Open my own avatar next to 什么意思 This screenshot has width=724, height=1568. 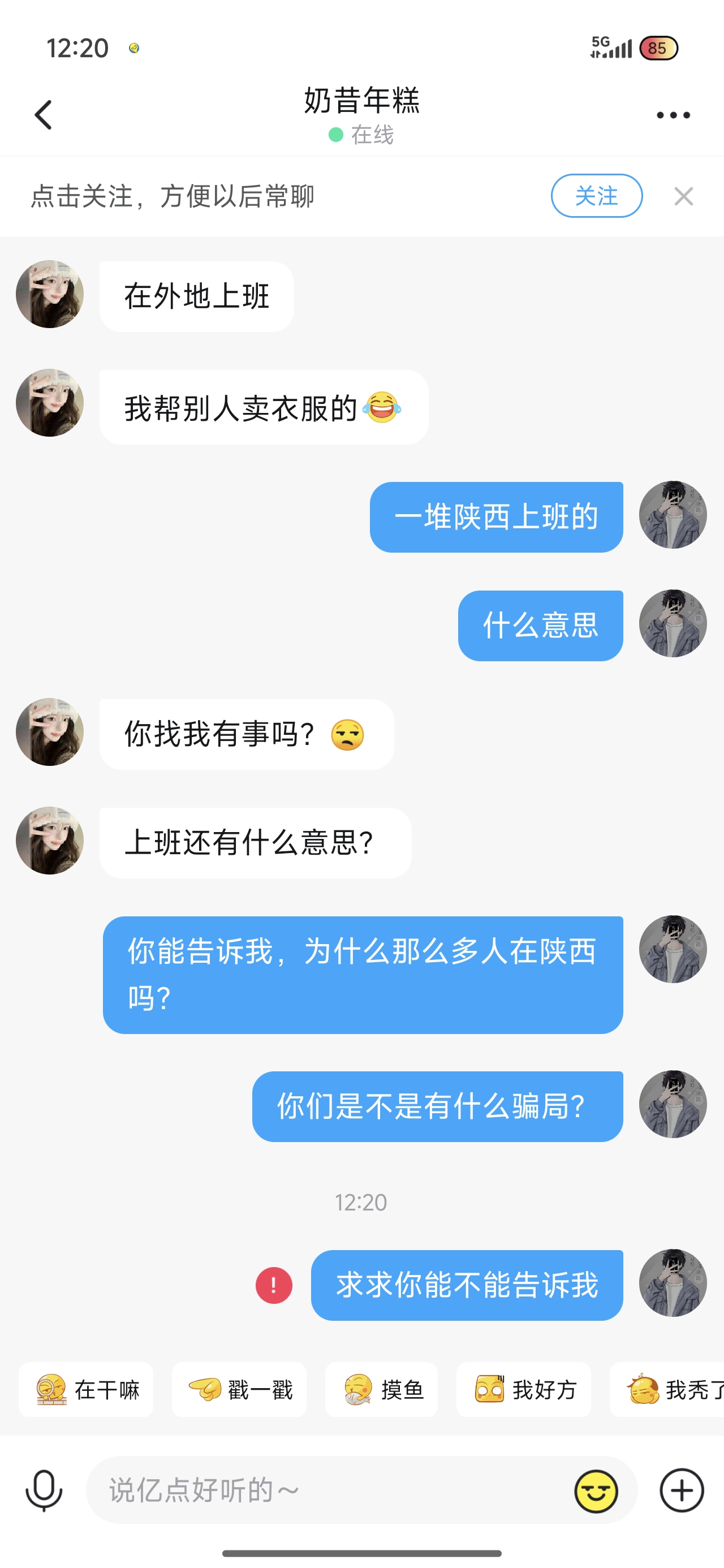(x=673, y=623)
